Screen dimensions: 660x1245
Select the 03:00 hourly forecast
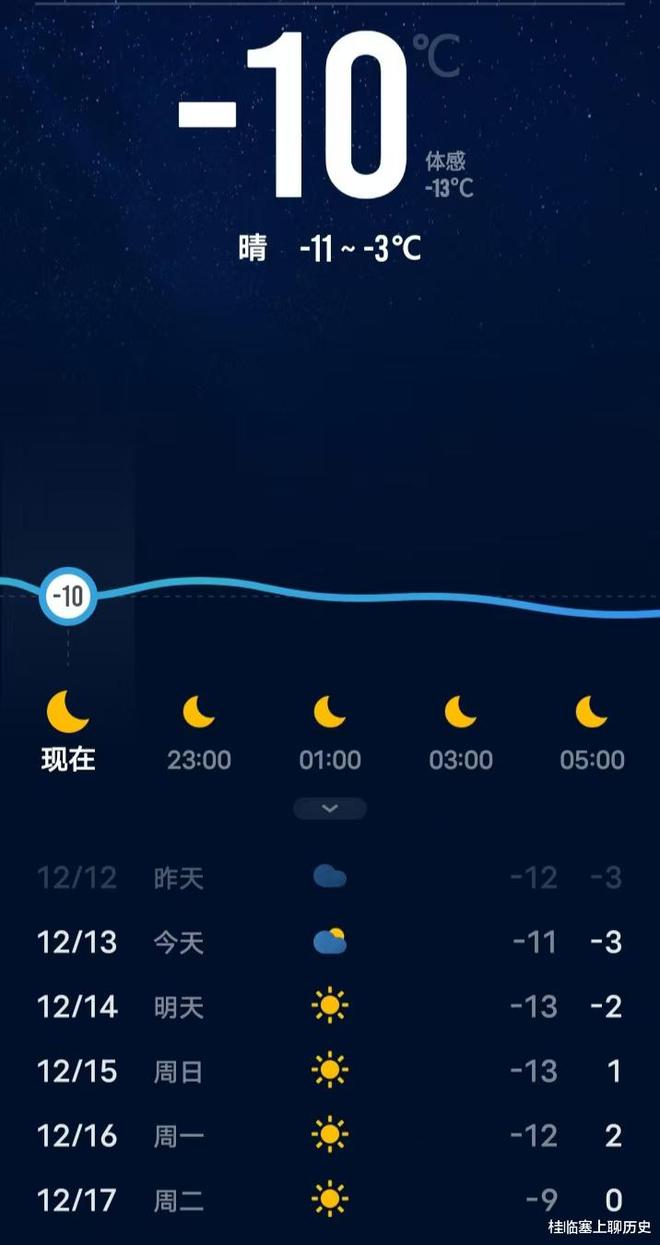(x=461, y=735)
